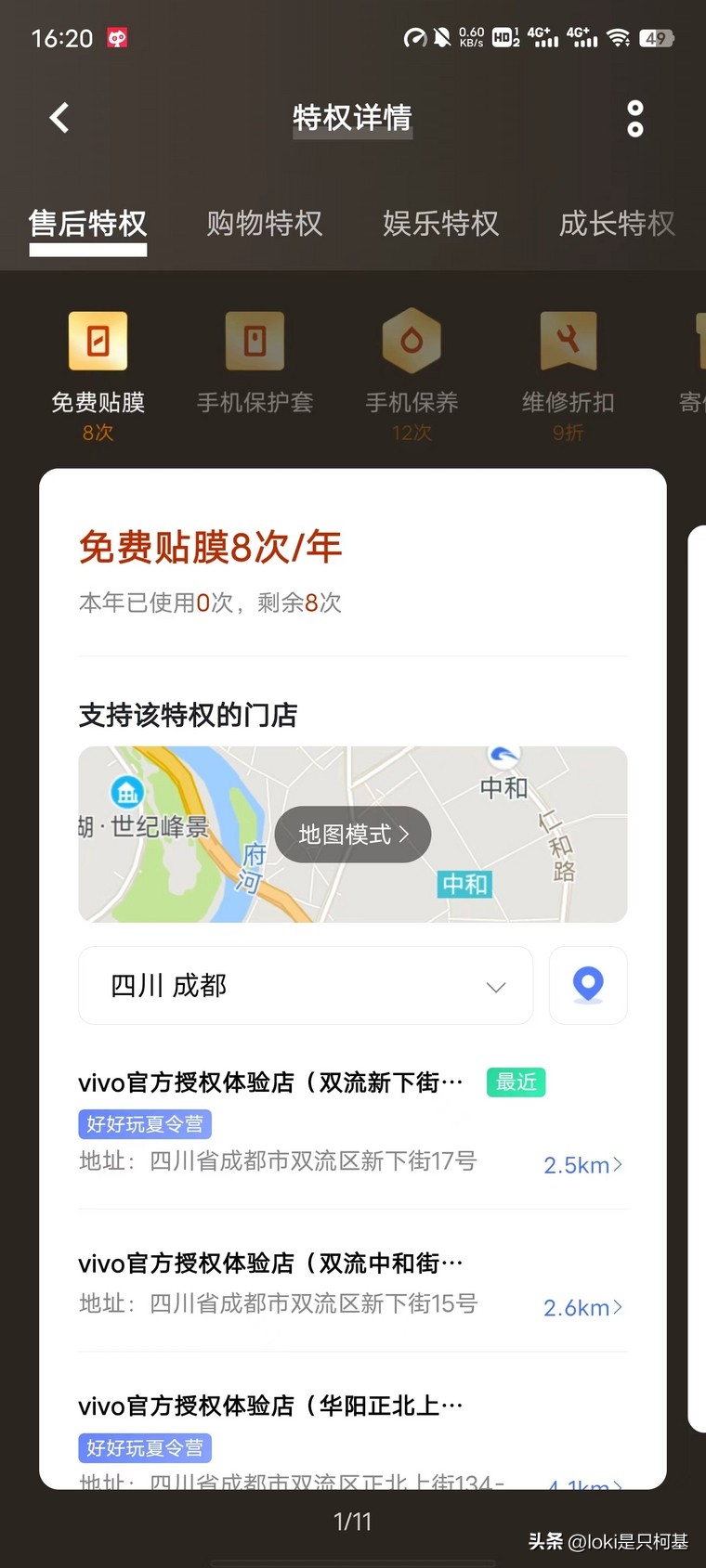Tap the blue location pin beside city selector
Image resolution: width=706 pixels, height=1568 pixels.
[x=587, y=985]
